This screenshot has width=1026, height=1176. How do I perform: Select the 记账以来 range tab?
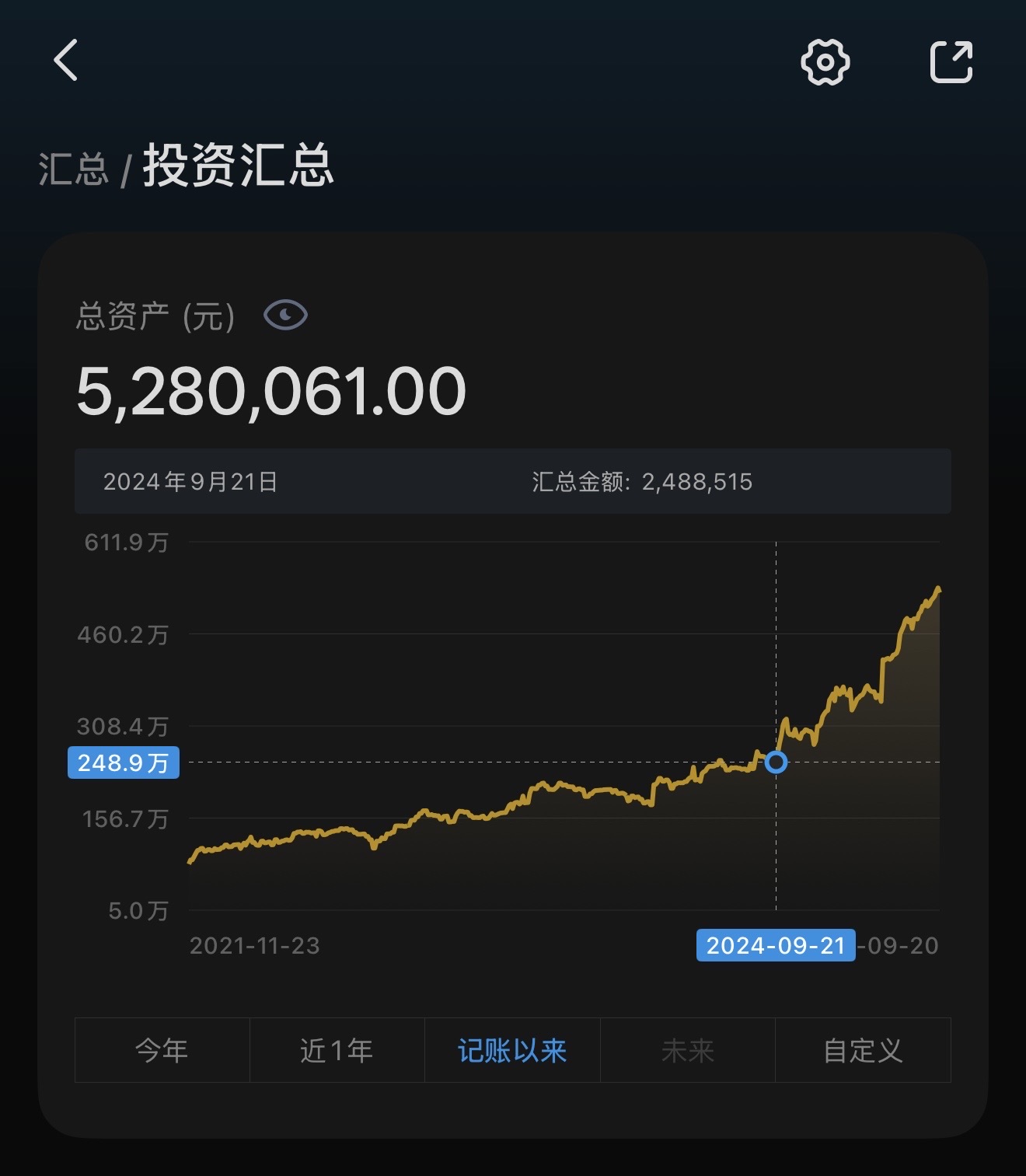512,1050
